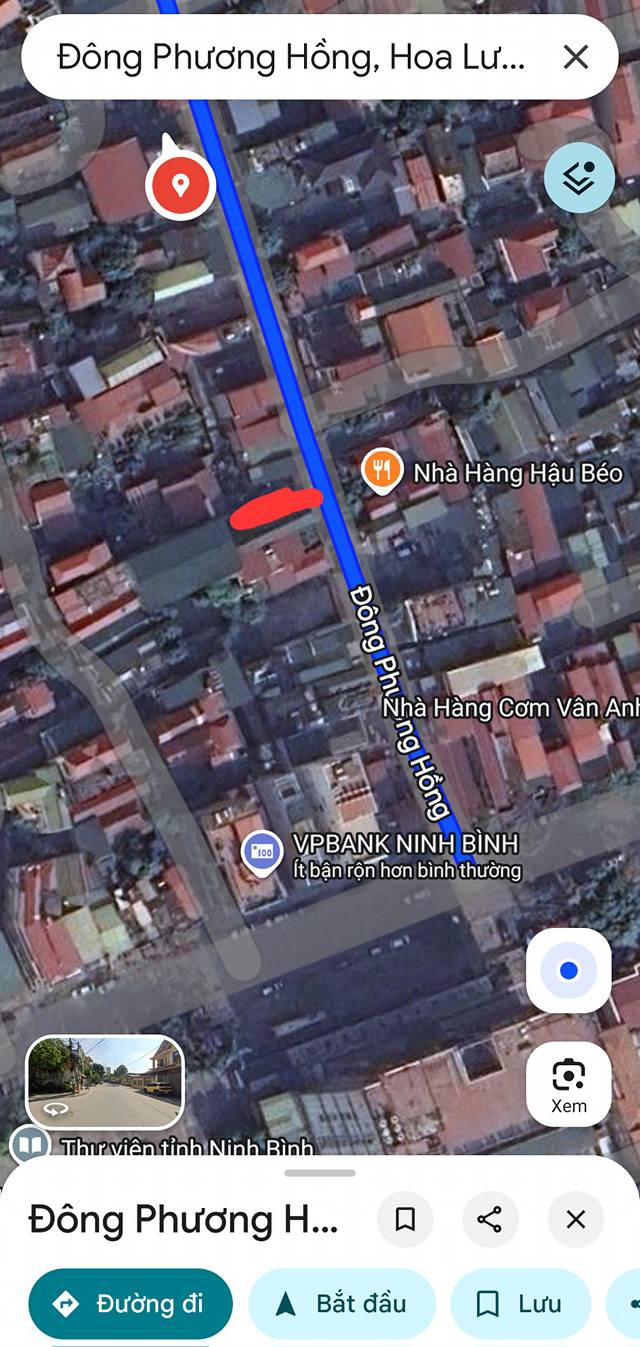Share the Đông Phương Hồng location
Viewport: 640px width, 1347px height.
[x=490, y=1219]
